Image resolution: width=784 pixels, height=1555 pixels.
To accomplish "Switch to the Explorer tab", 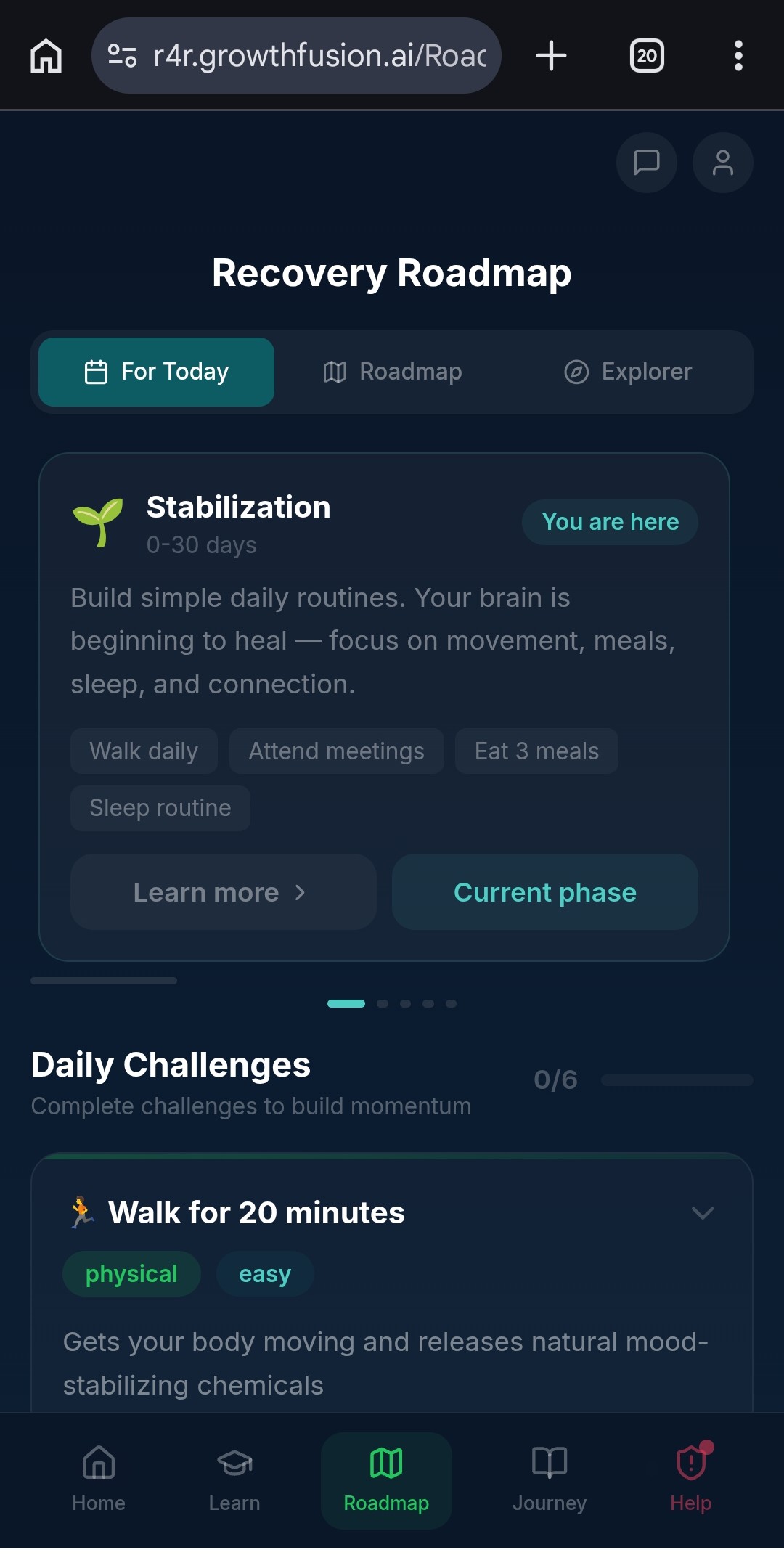I will pyautogui.click(x=628, y=371).
